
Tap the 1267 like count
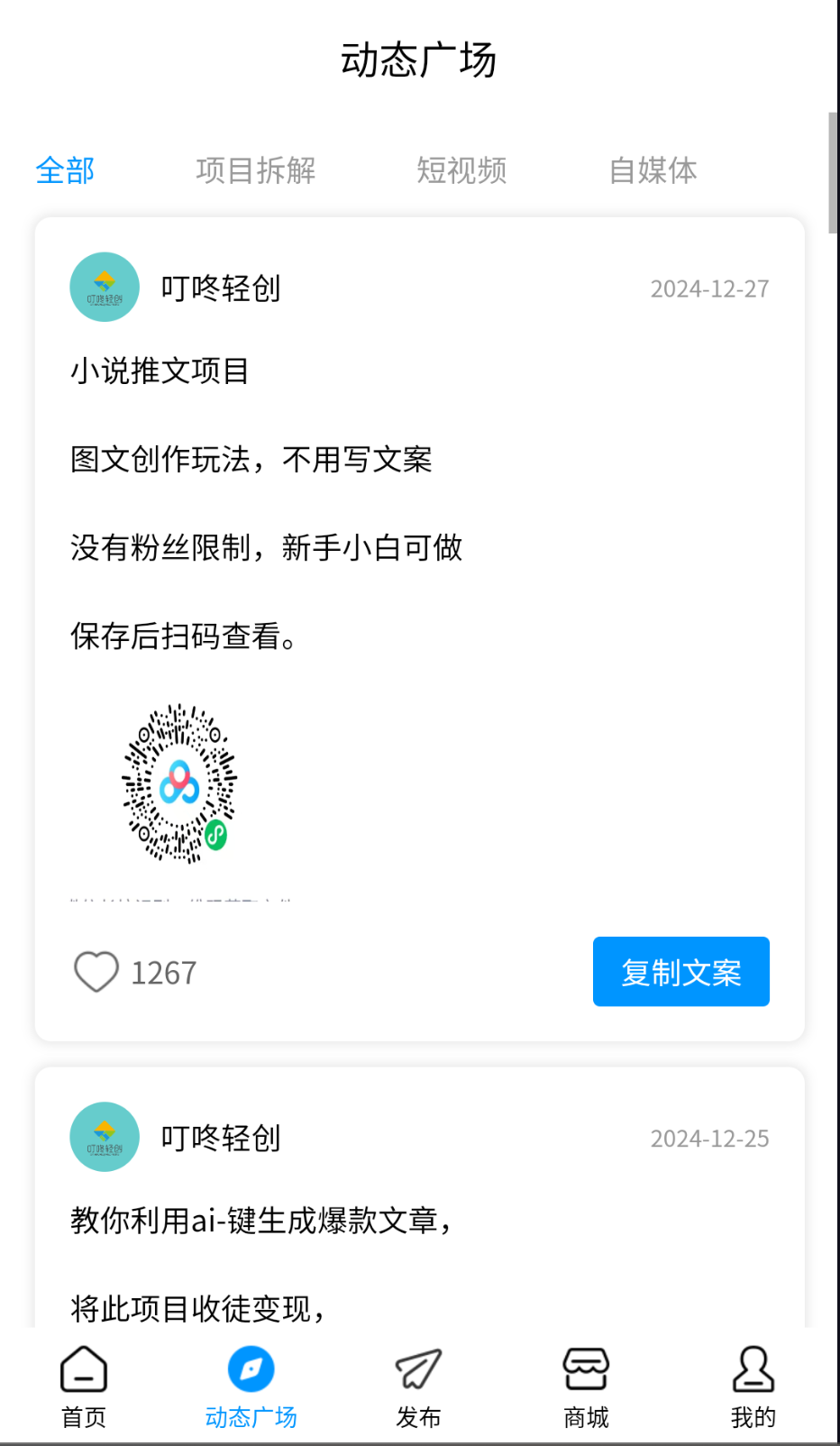[x=163, y=972]
